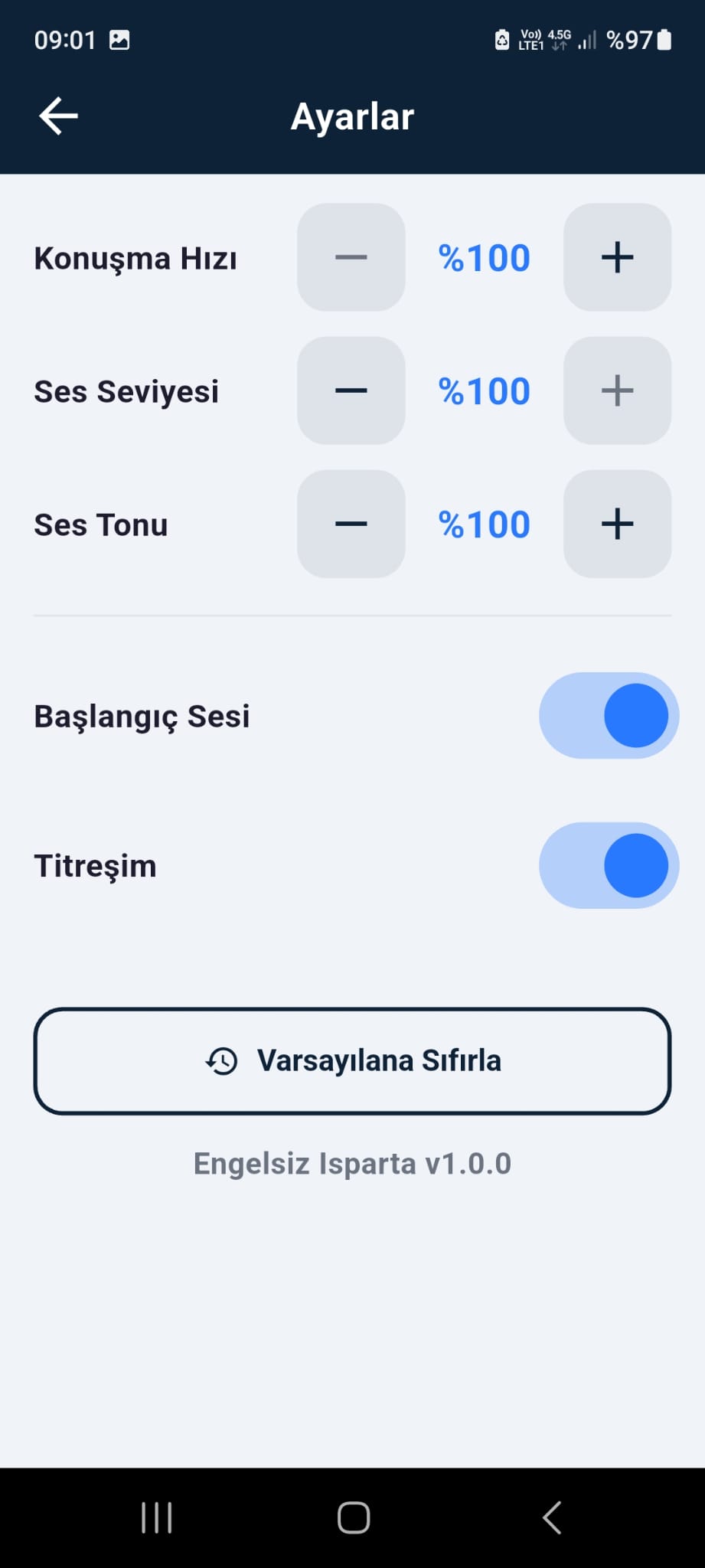This screenshot has width=705, height=1568.
Task: Tap the LTE network indicator
Action: click(530, 41)
